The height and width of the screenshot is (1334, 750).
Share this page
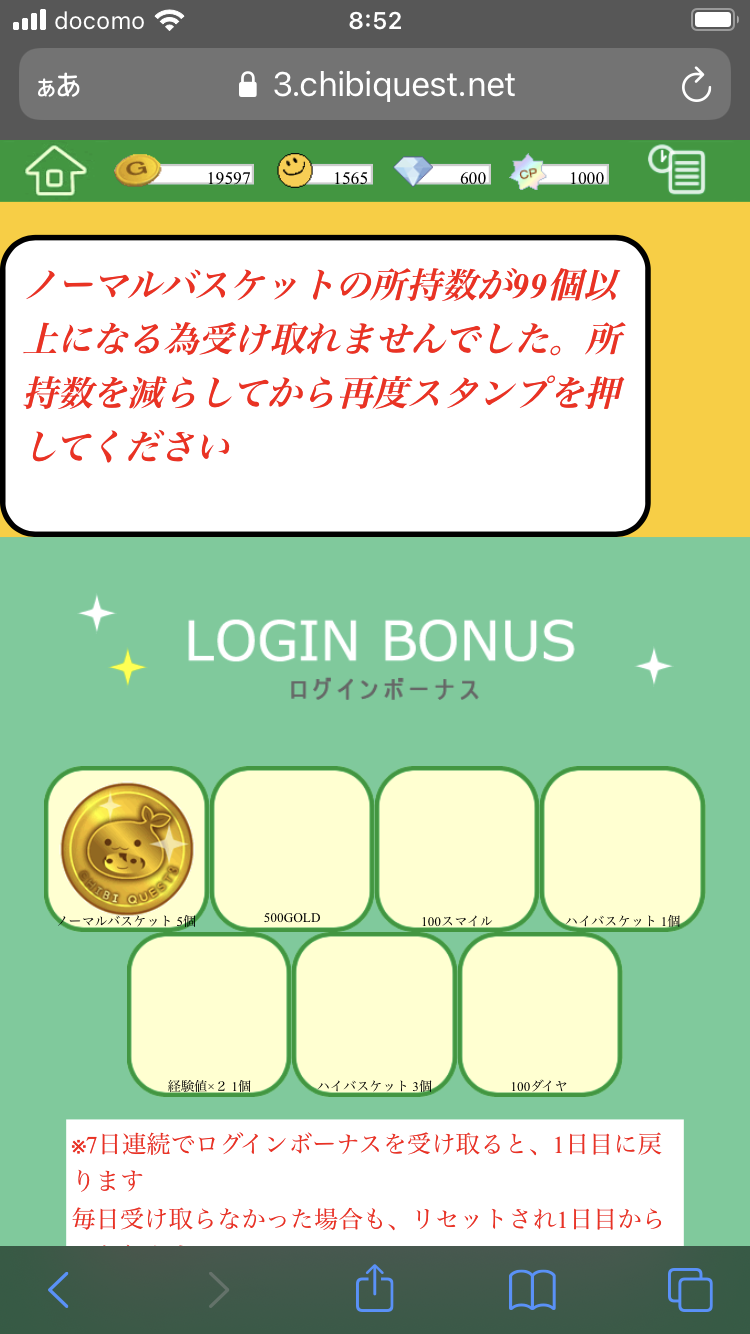point(375,1288)
